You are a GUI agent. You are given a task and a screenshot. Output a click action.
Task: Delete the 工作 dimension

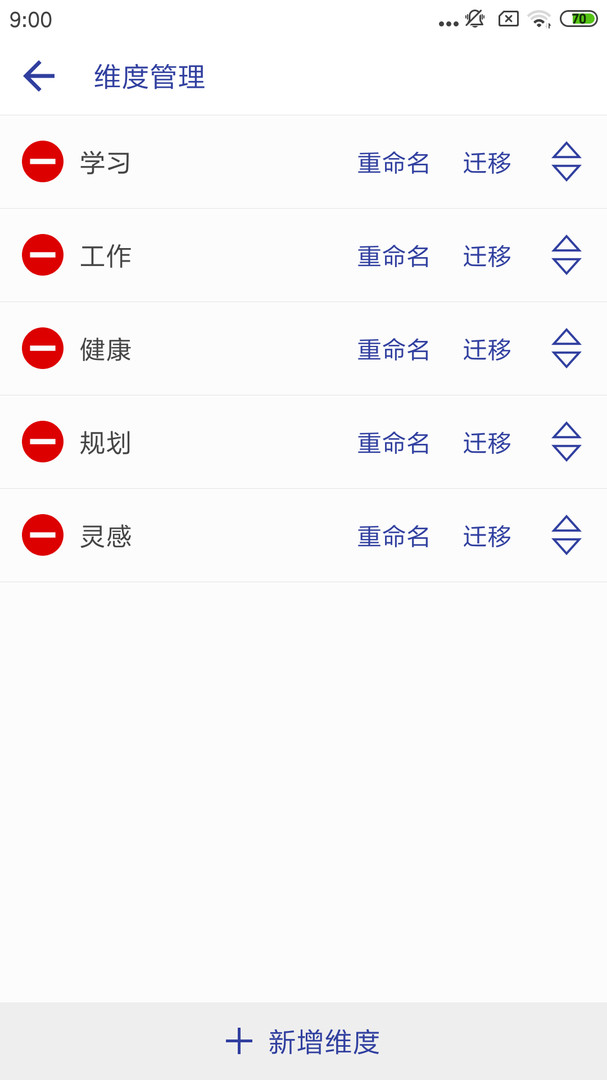pyautogui.click(x=43, y=255)
